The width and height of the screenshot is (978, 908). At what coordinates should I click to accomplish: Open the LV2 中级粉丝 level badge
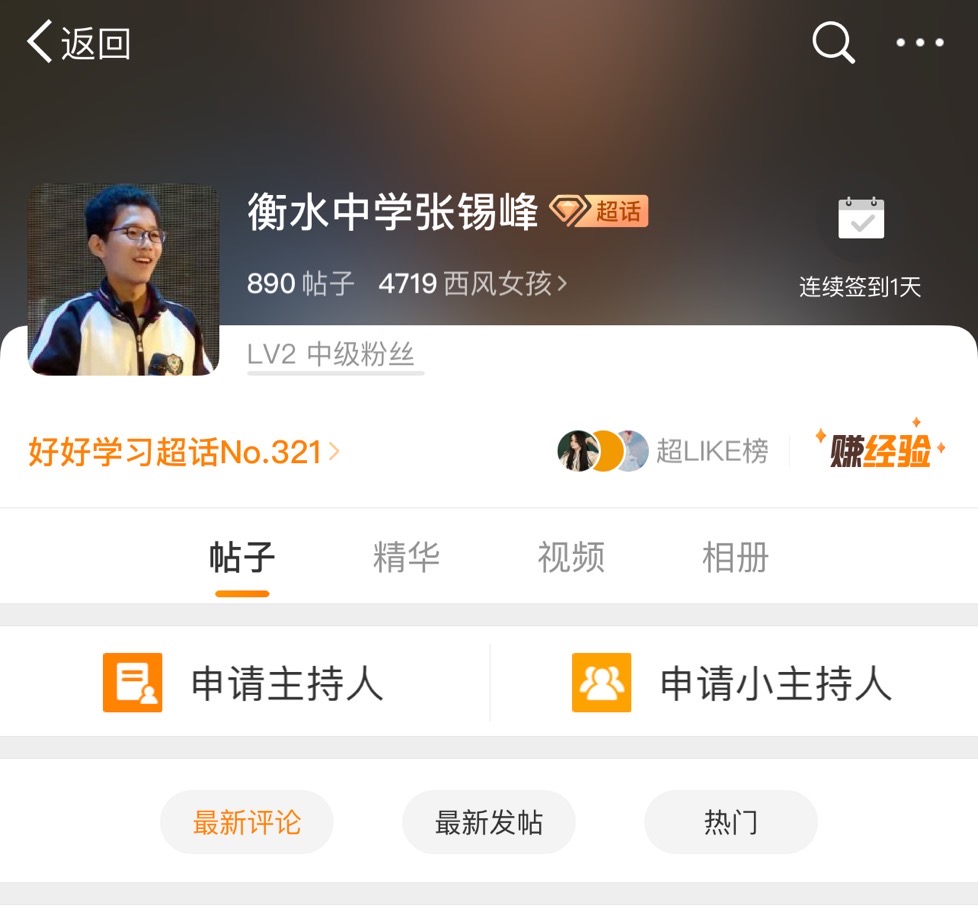pos(331,355)
